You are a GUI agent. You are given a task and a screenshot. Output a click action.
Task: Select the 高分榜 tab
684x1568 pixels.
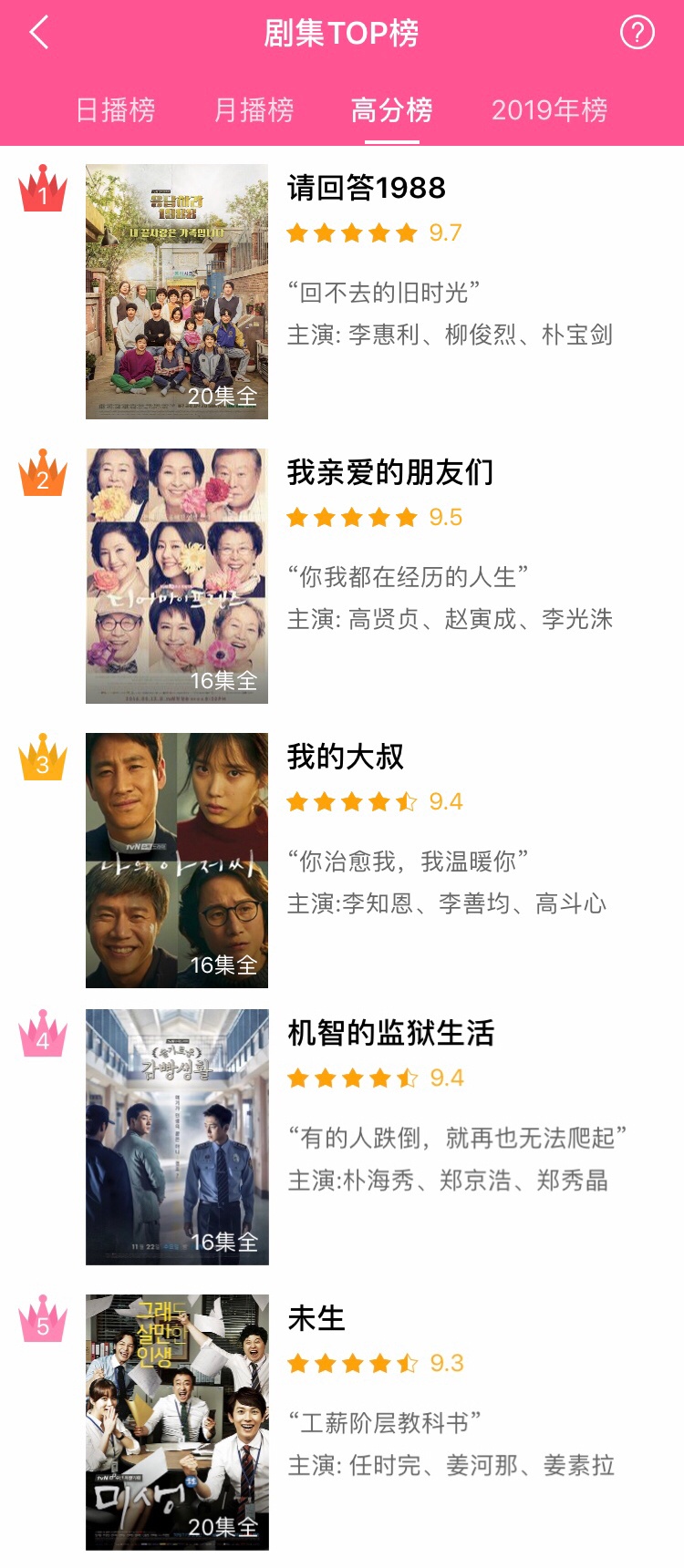[x=392, y=110]
